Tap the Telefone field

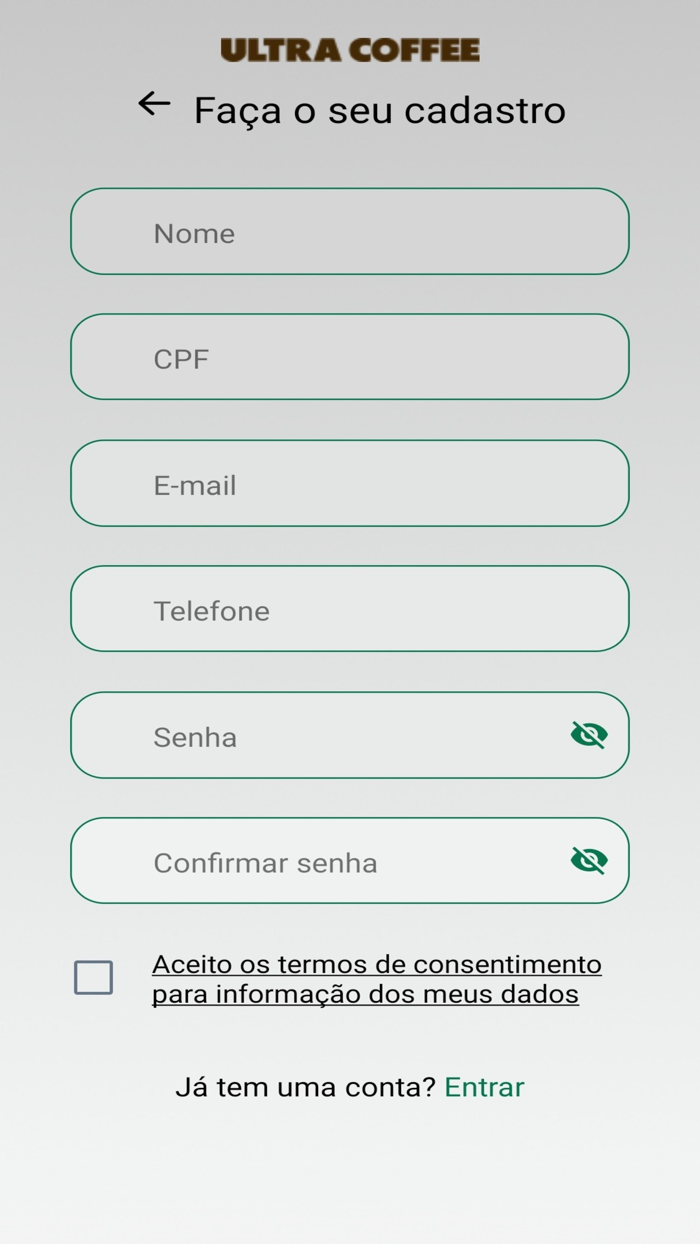coord(349,610)
